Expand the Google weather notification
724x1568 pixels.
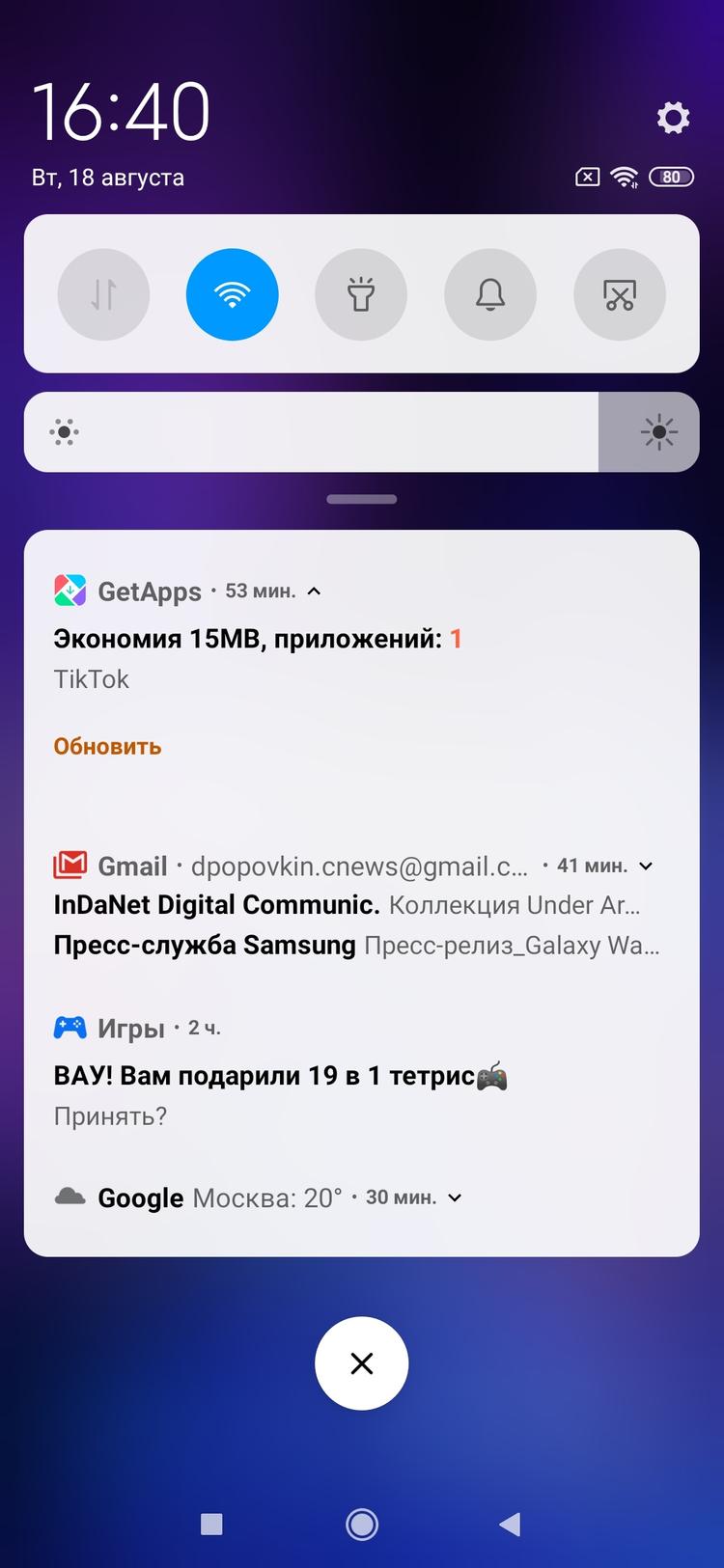(455, 1198)
